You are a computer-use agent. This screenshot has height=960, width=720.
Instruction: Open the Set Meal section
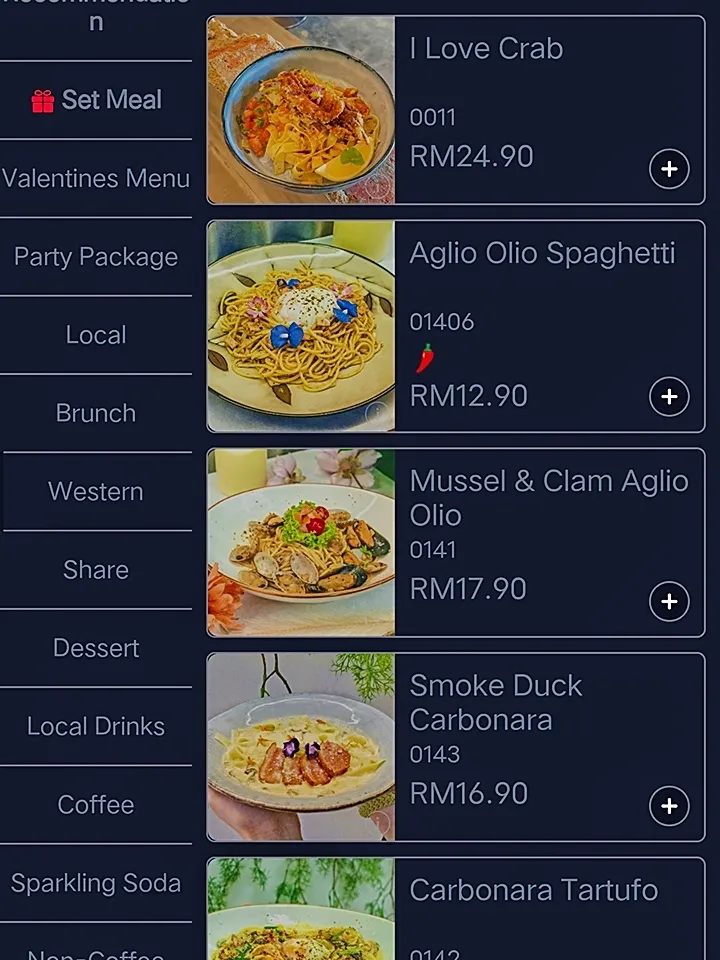(x=96, y=99)
